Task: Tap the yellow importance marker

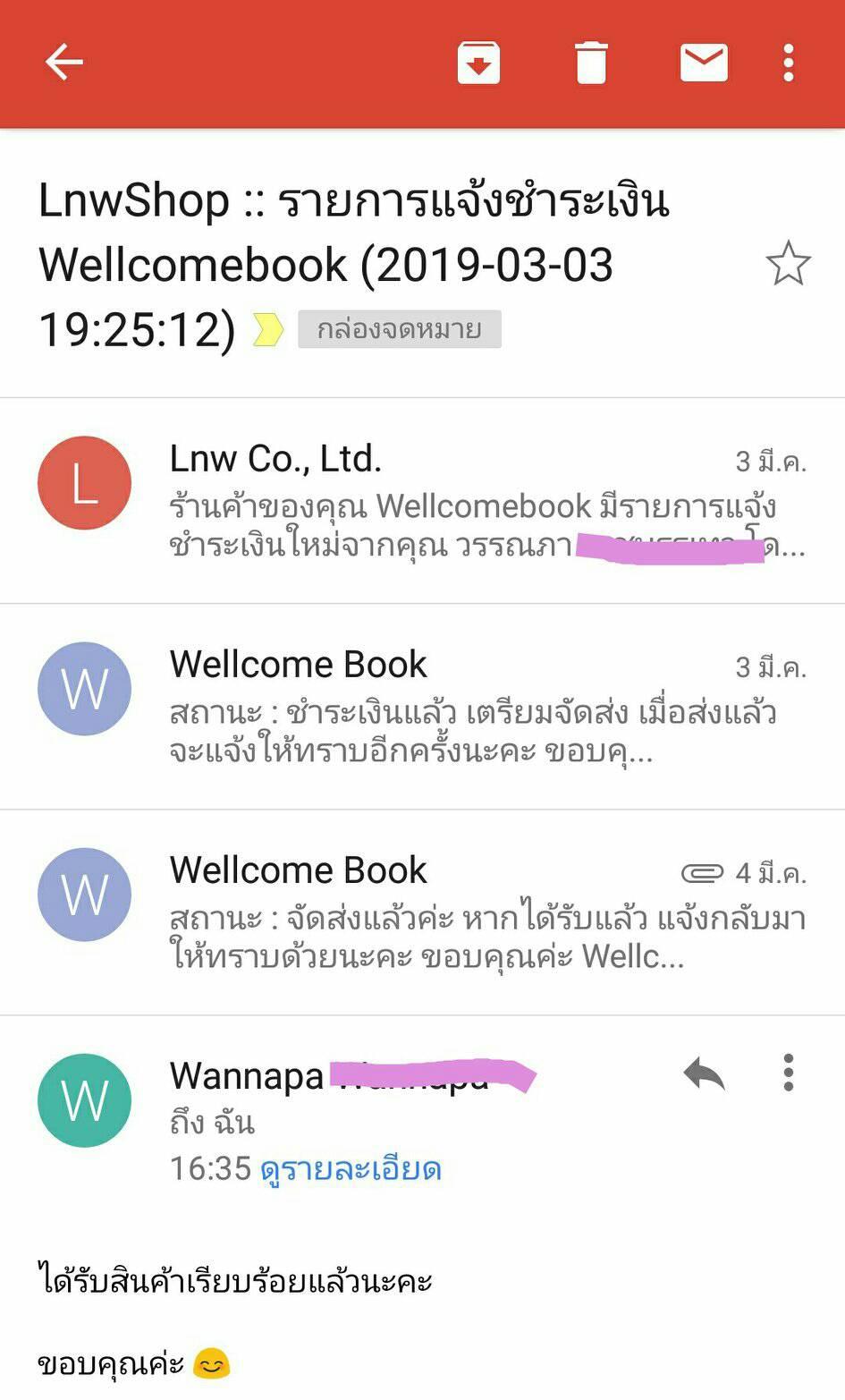Action: pos(267,330)
